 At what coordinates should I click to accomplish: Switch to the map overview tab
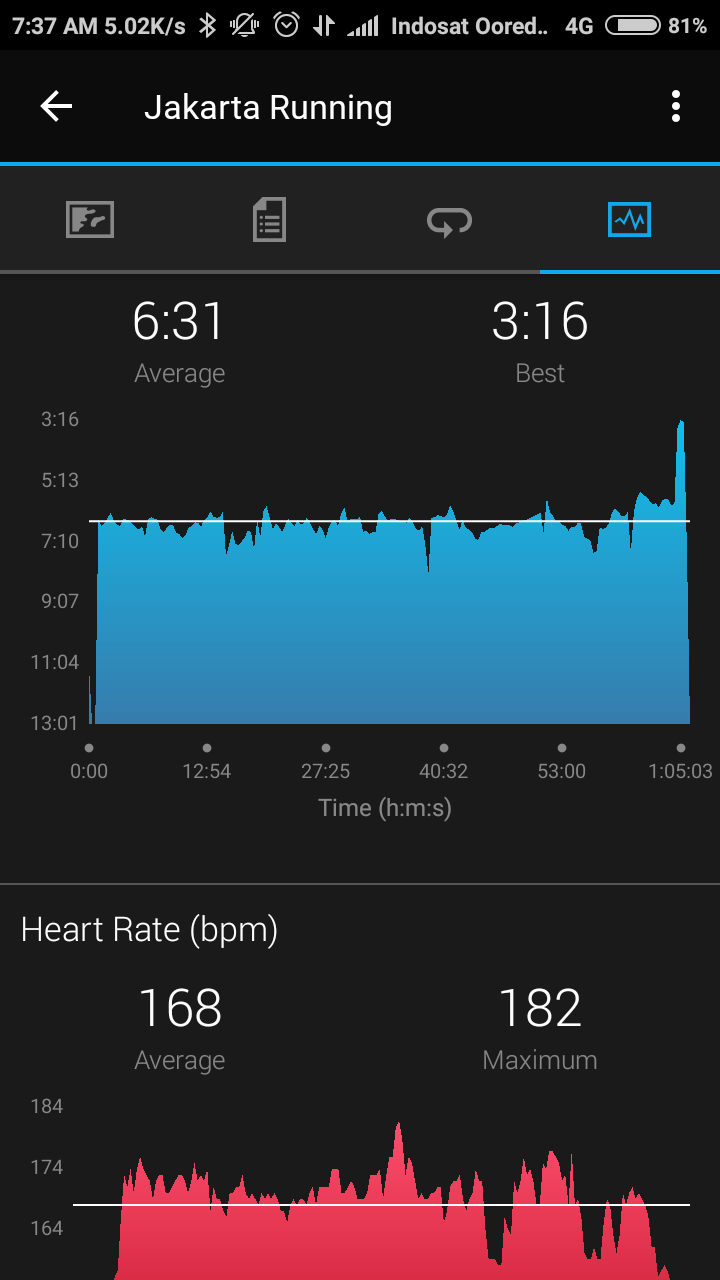tap(90, 219)
